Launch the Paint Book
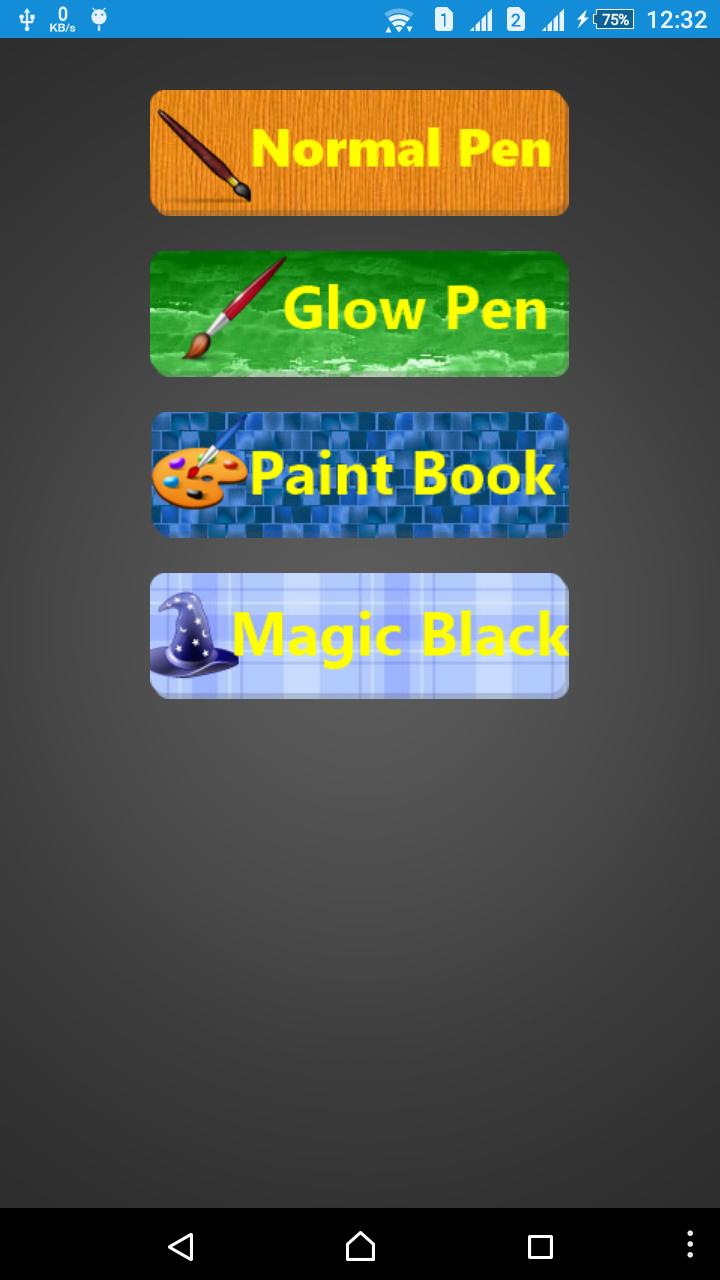Viewport: 720px width, 1280px height. coord(359,475)
